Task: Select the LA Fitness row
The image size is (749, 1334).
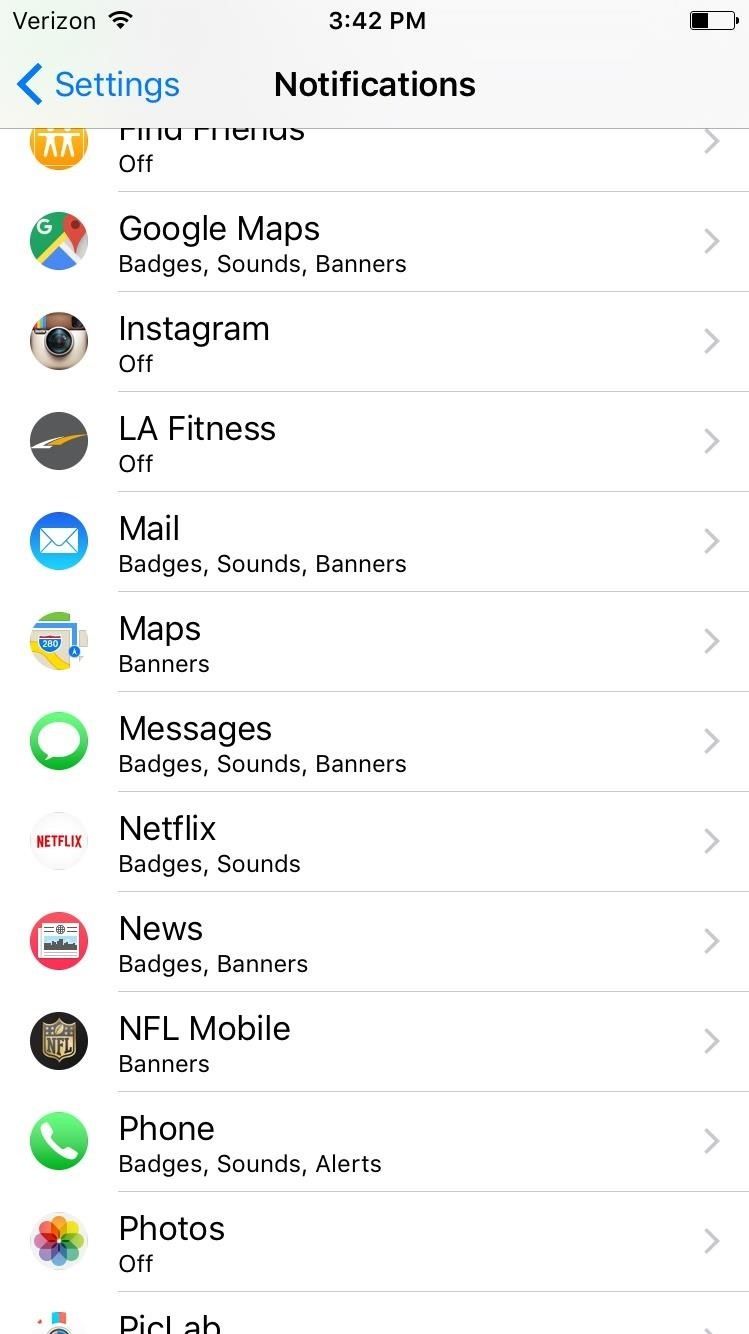Action: point(374,442)
